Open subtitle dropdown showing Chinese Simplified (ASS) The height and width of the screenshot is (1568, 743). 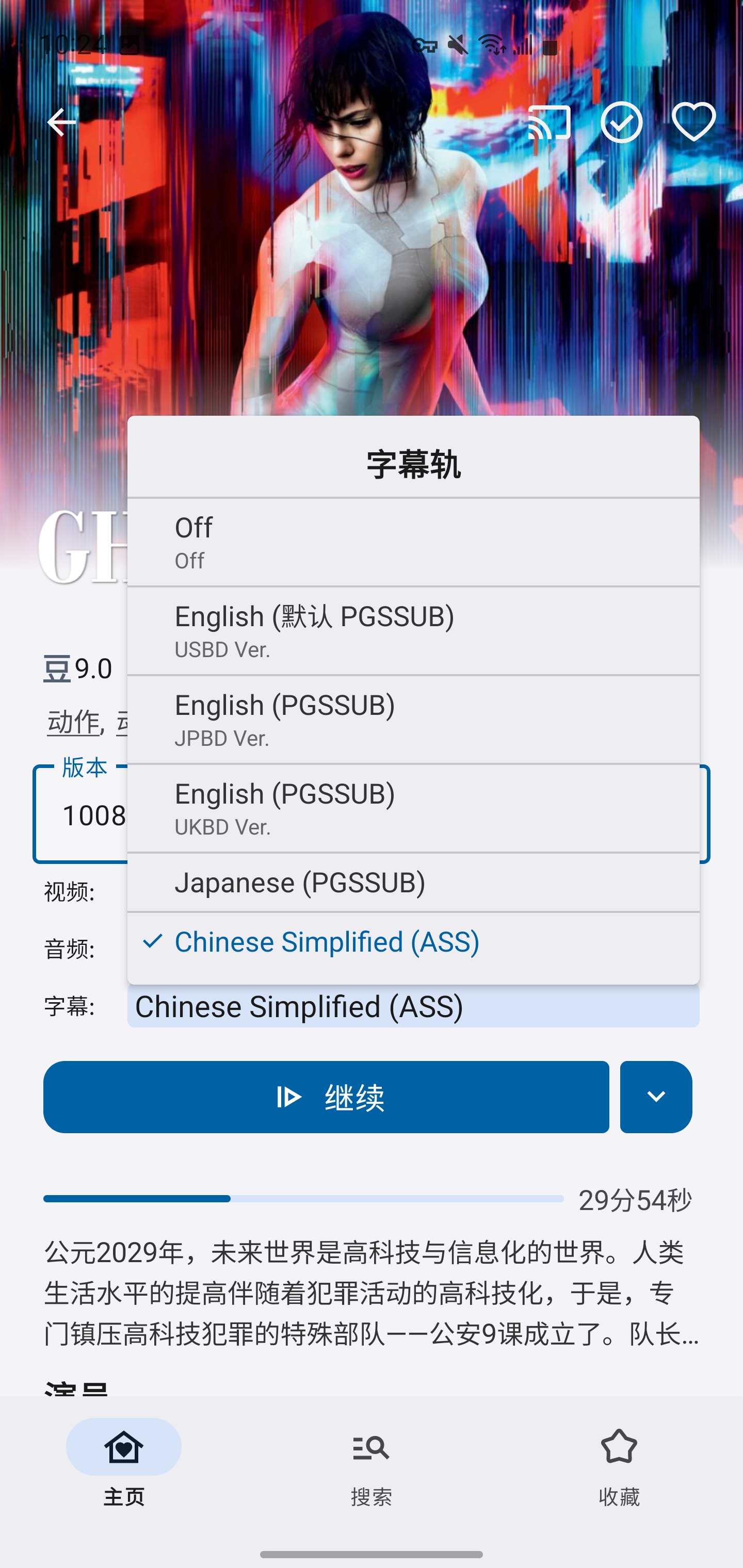413,1006
